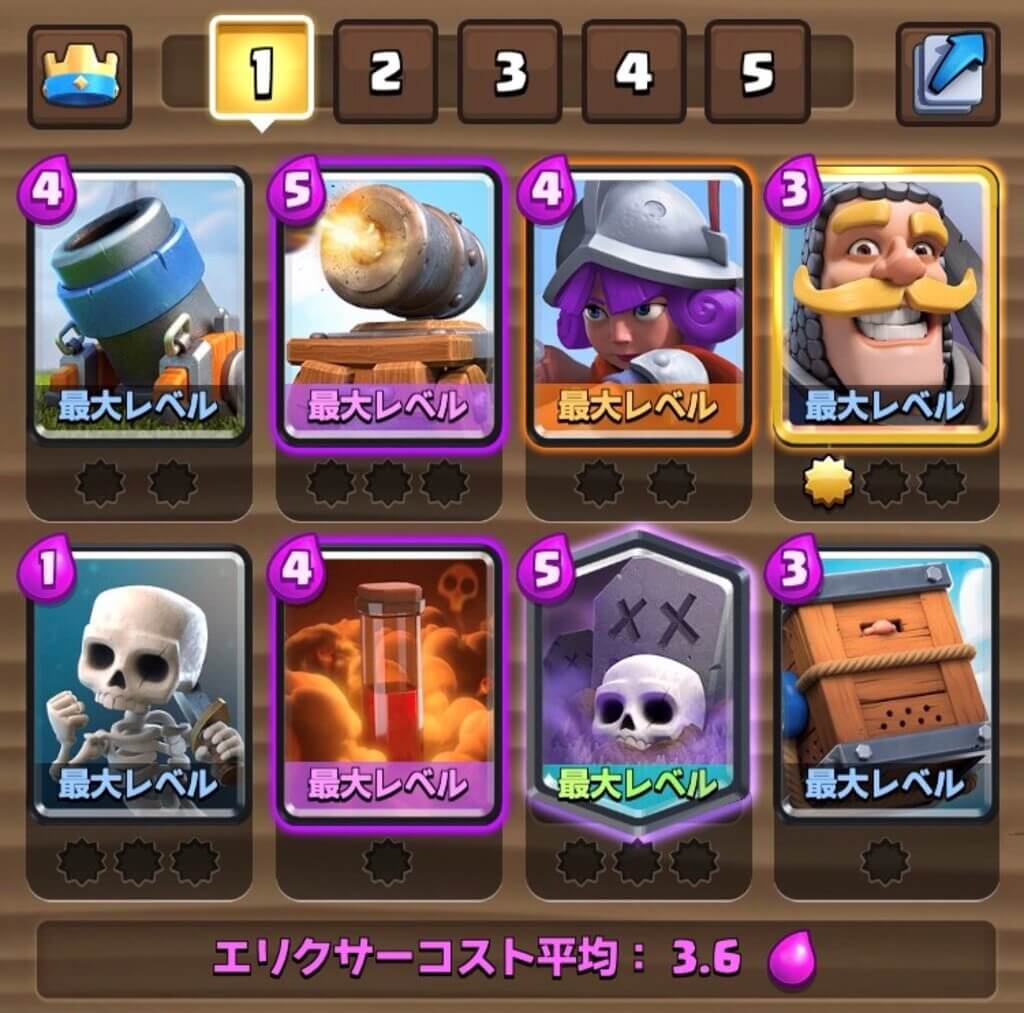This screenshot has height=1013, width=1024.
Task: Open the crown tower troop button
Action: (79, 76)
